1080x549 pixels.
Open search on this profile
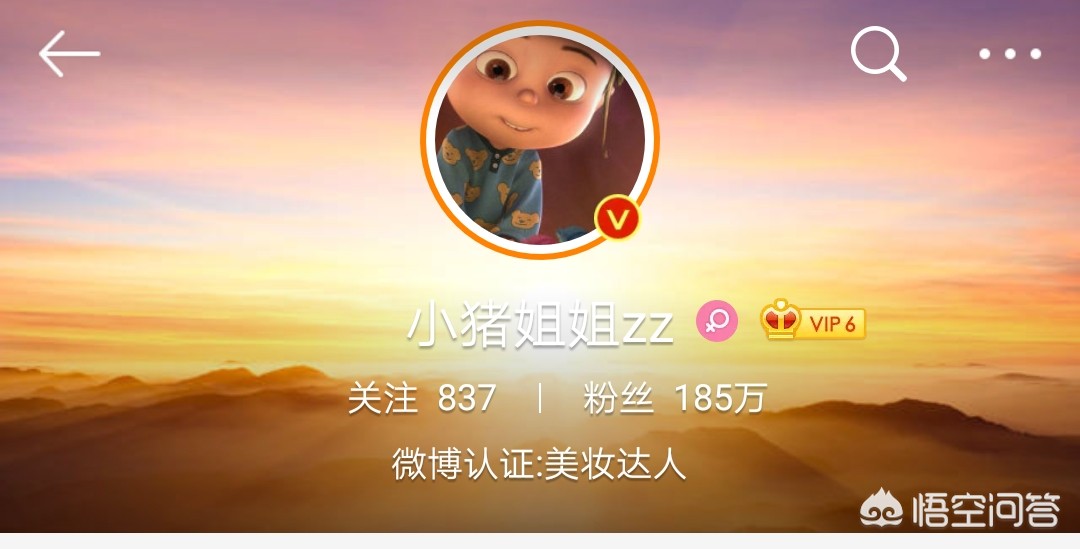878,54
